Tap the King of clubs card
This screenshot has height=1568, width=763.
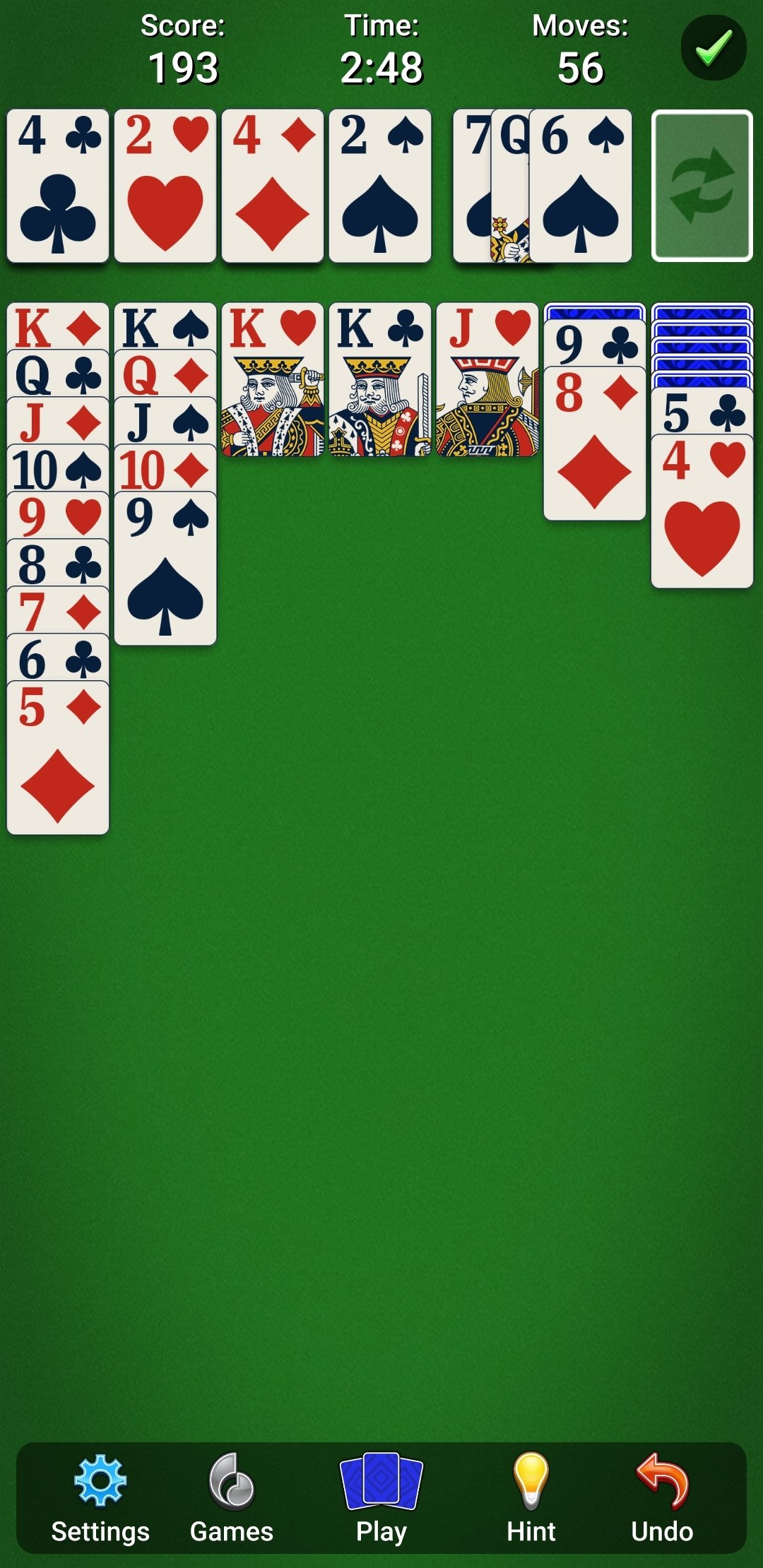[x=380, y=381]
